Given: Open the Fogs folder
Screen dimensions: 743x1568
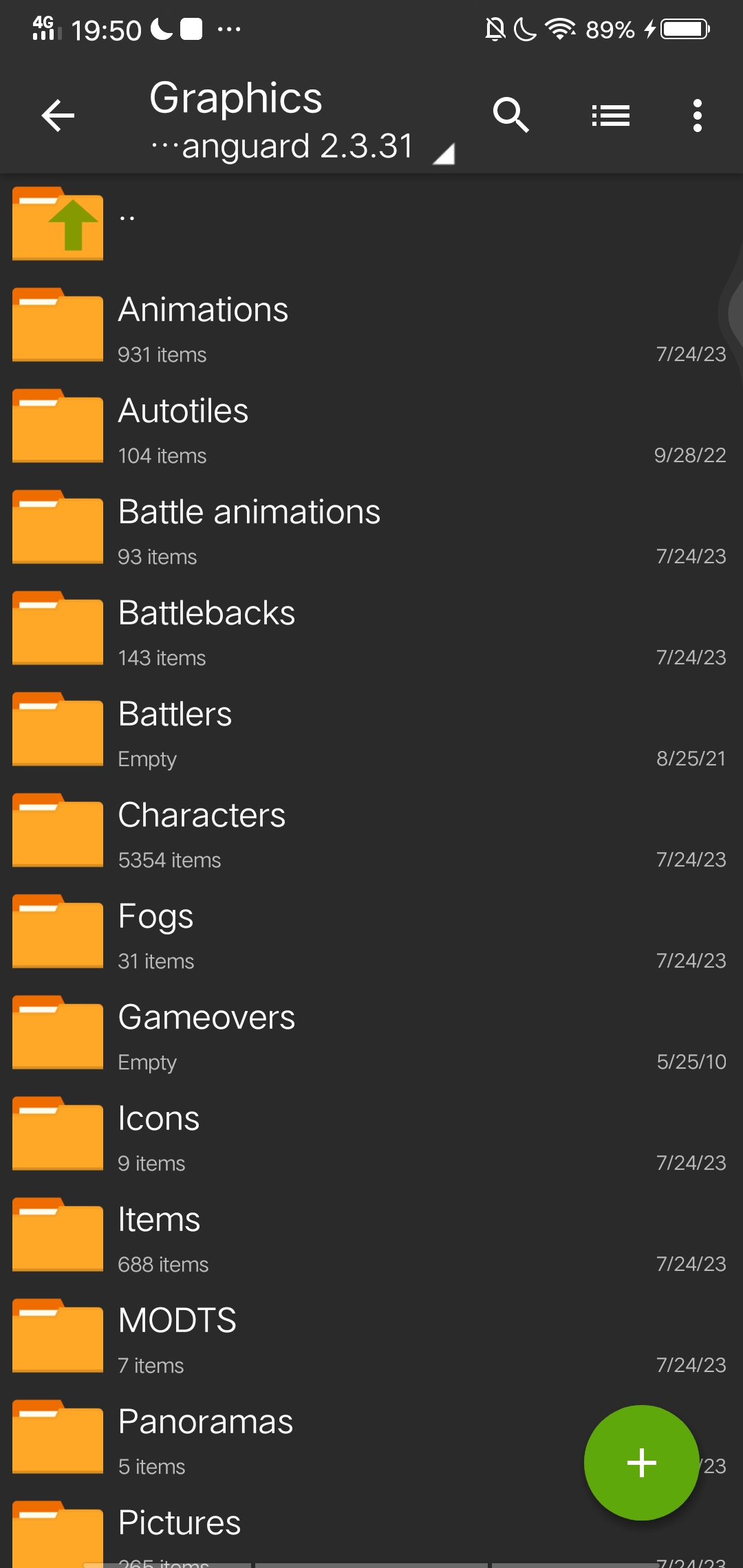Looking at the screenshot, I should 371,932.
